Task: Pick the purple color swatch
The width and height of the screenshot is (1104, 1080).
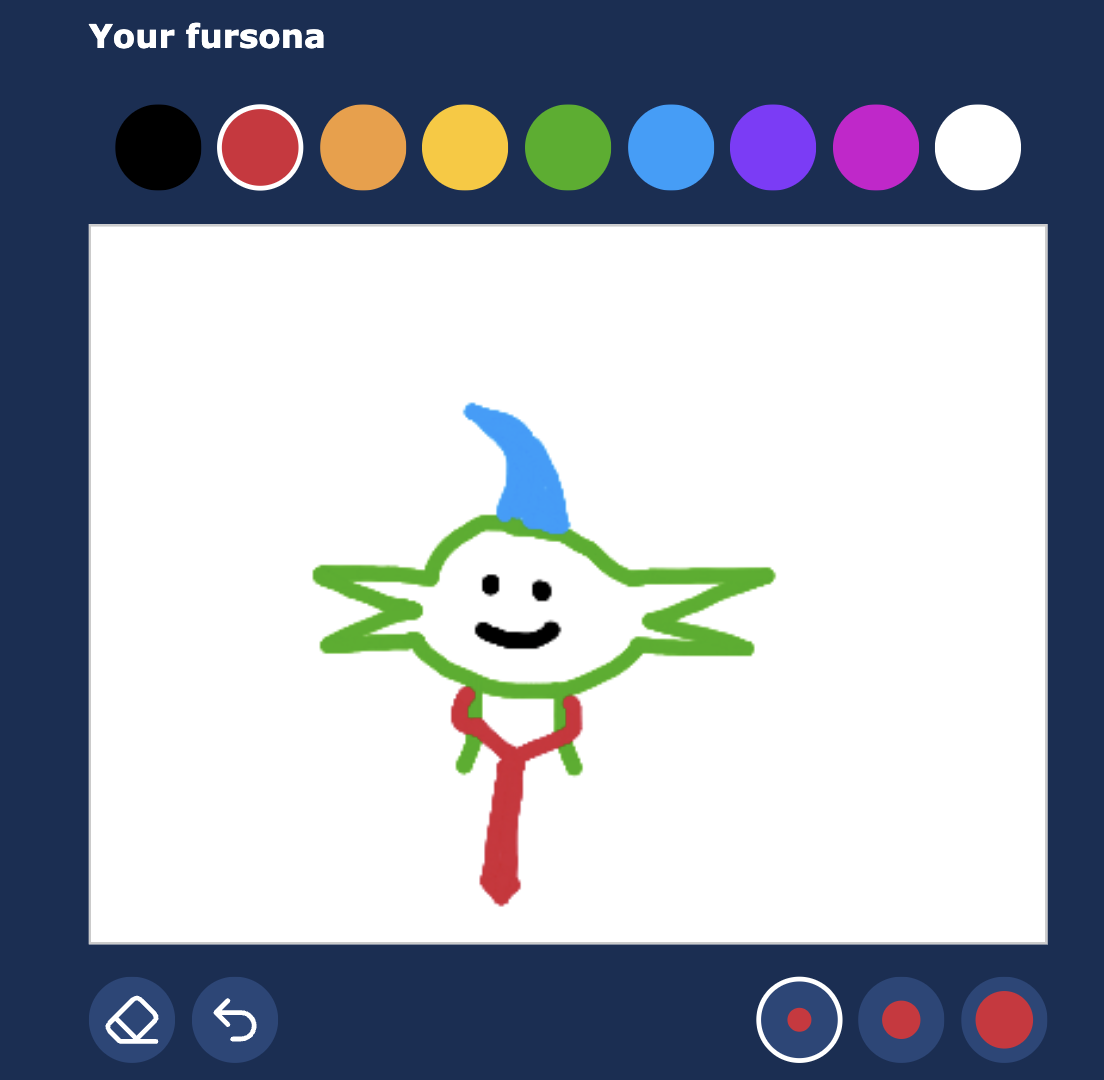Action: [773, 147]
